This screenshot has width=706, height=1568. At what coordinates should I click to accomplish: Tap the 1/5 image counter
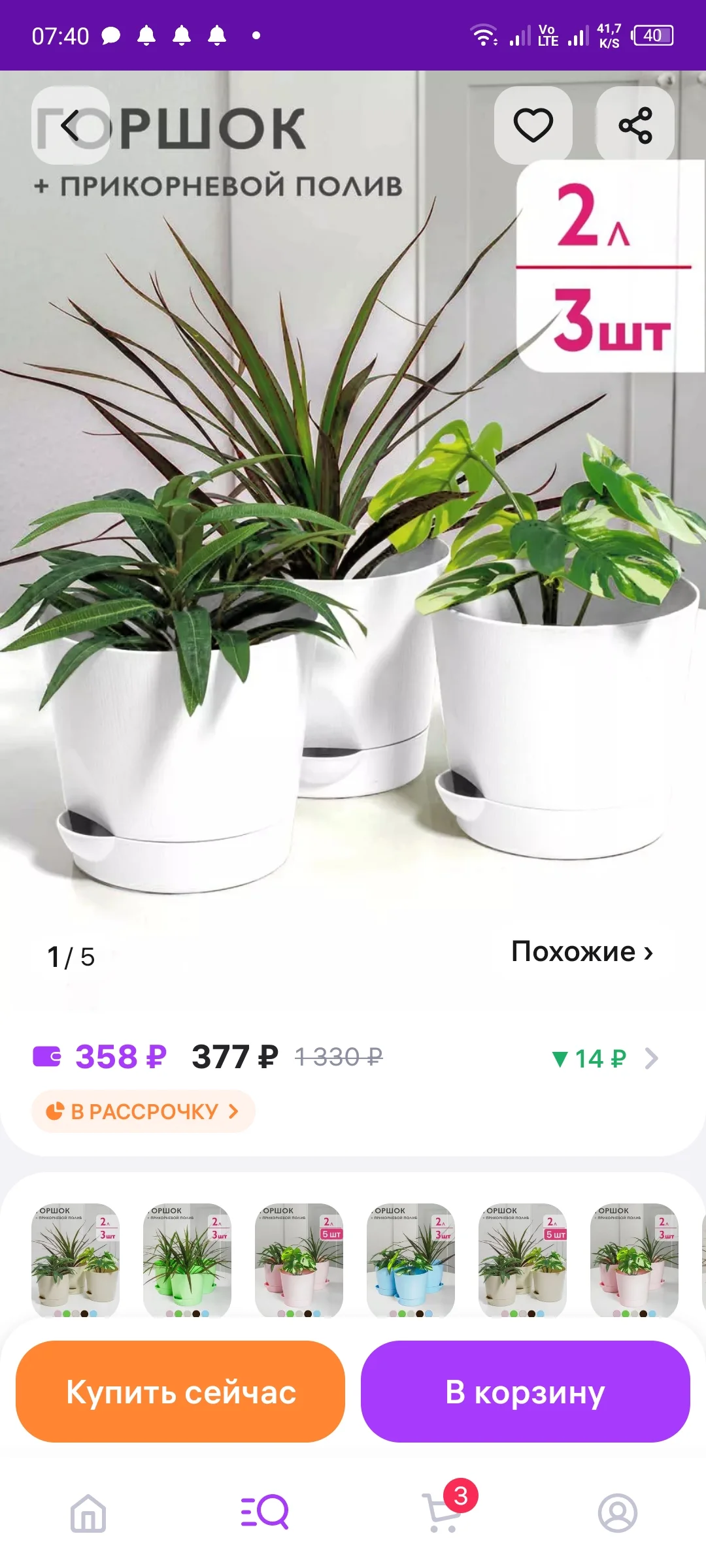pyautogui.click(x=71, y=954)
